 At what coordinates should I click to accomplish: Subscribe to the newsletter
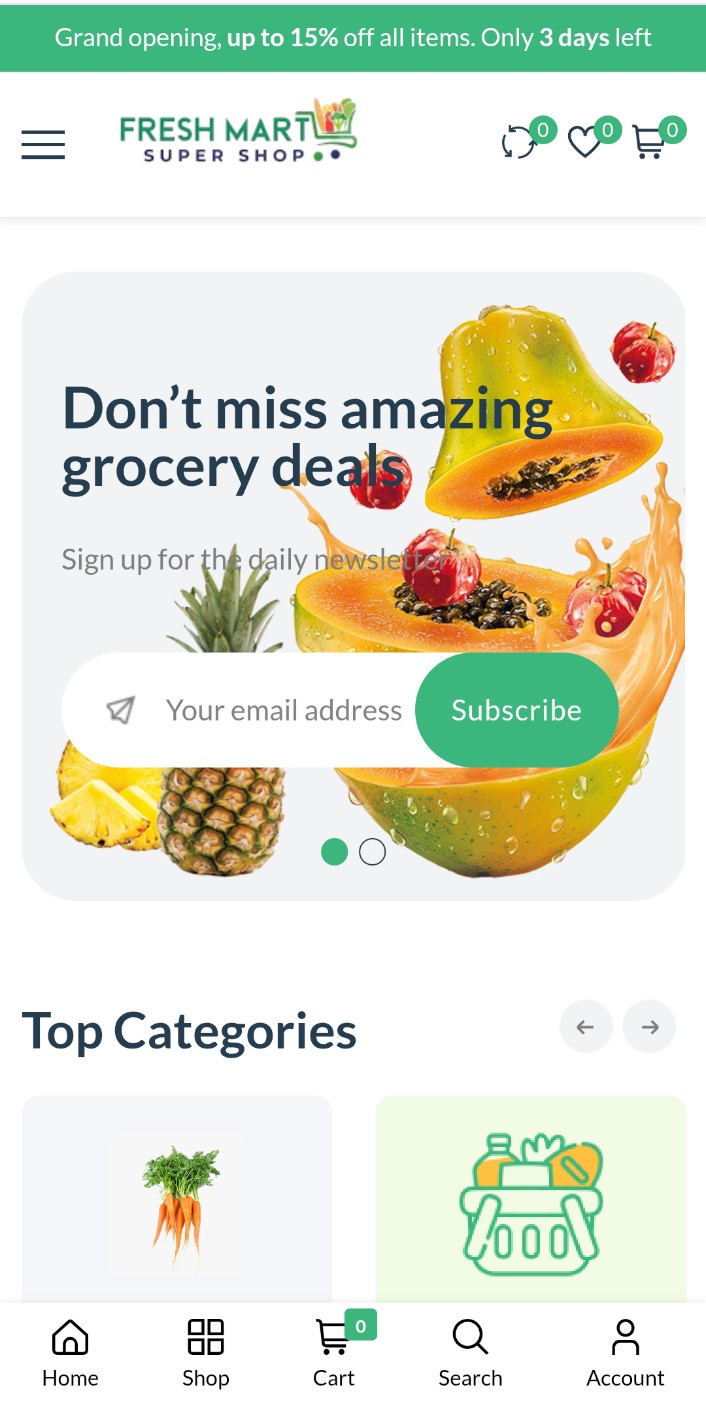pyautogui.click(x=516, y=710)
